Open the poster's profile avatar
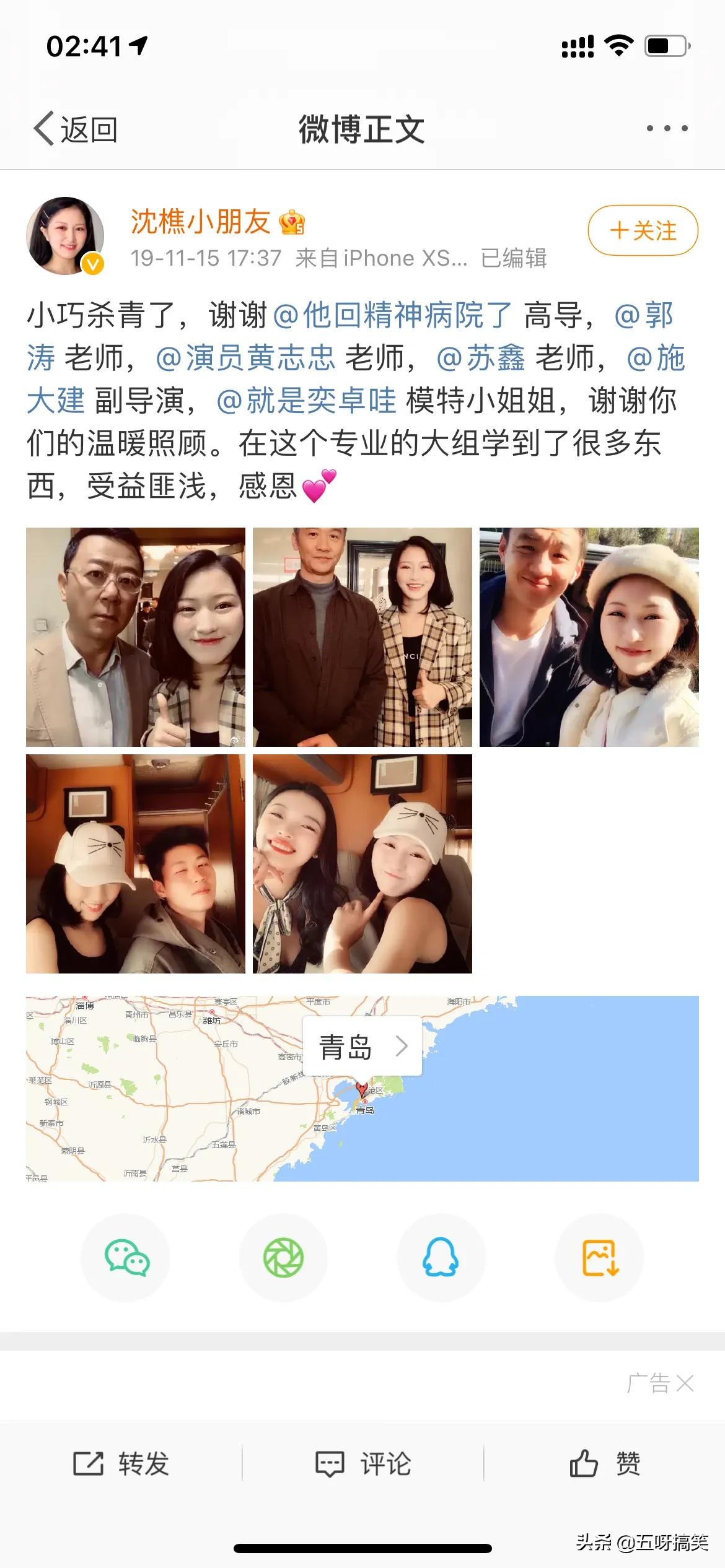 click(65, 236)
